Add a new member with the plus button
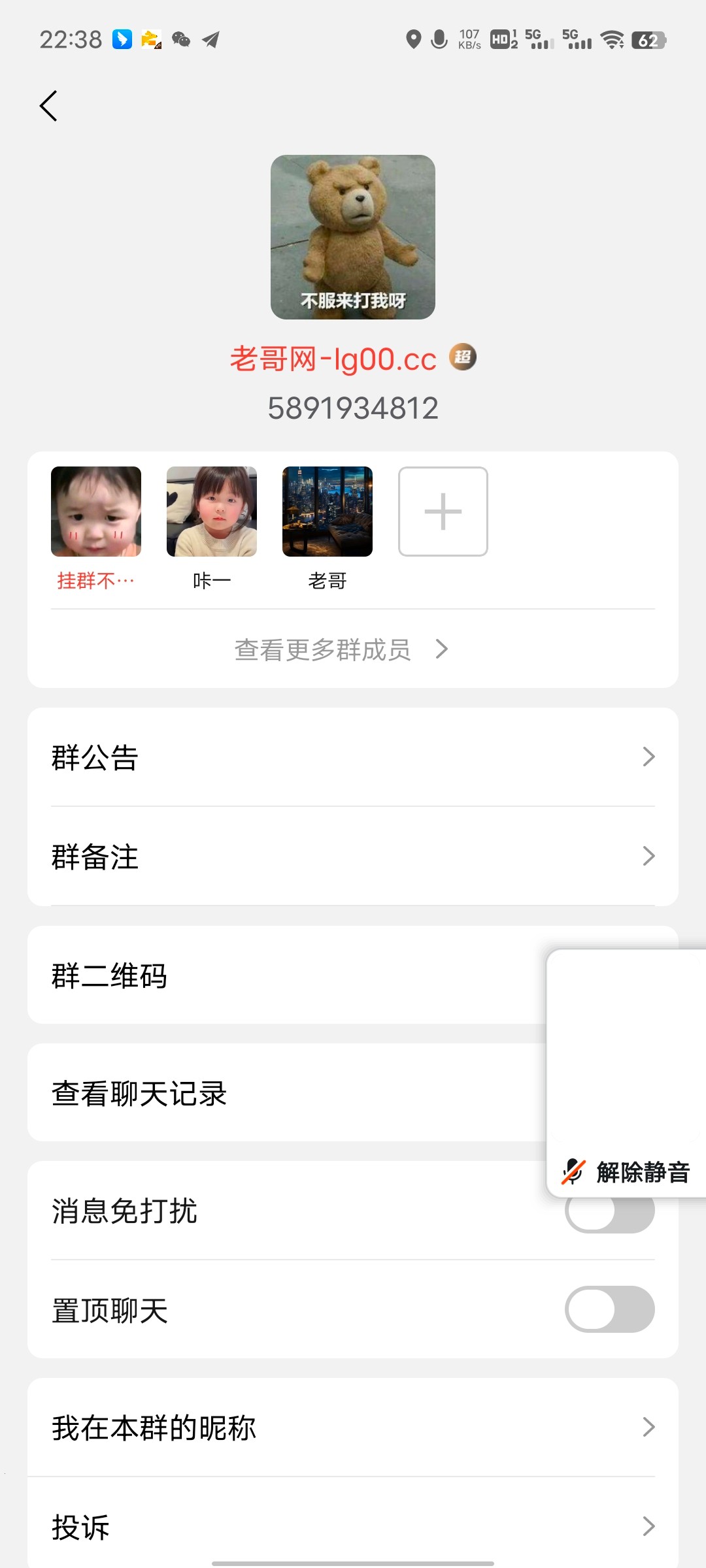The image size is (706, 1568). point(443,512)
